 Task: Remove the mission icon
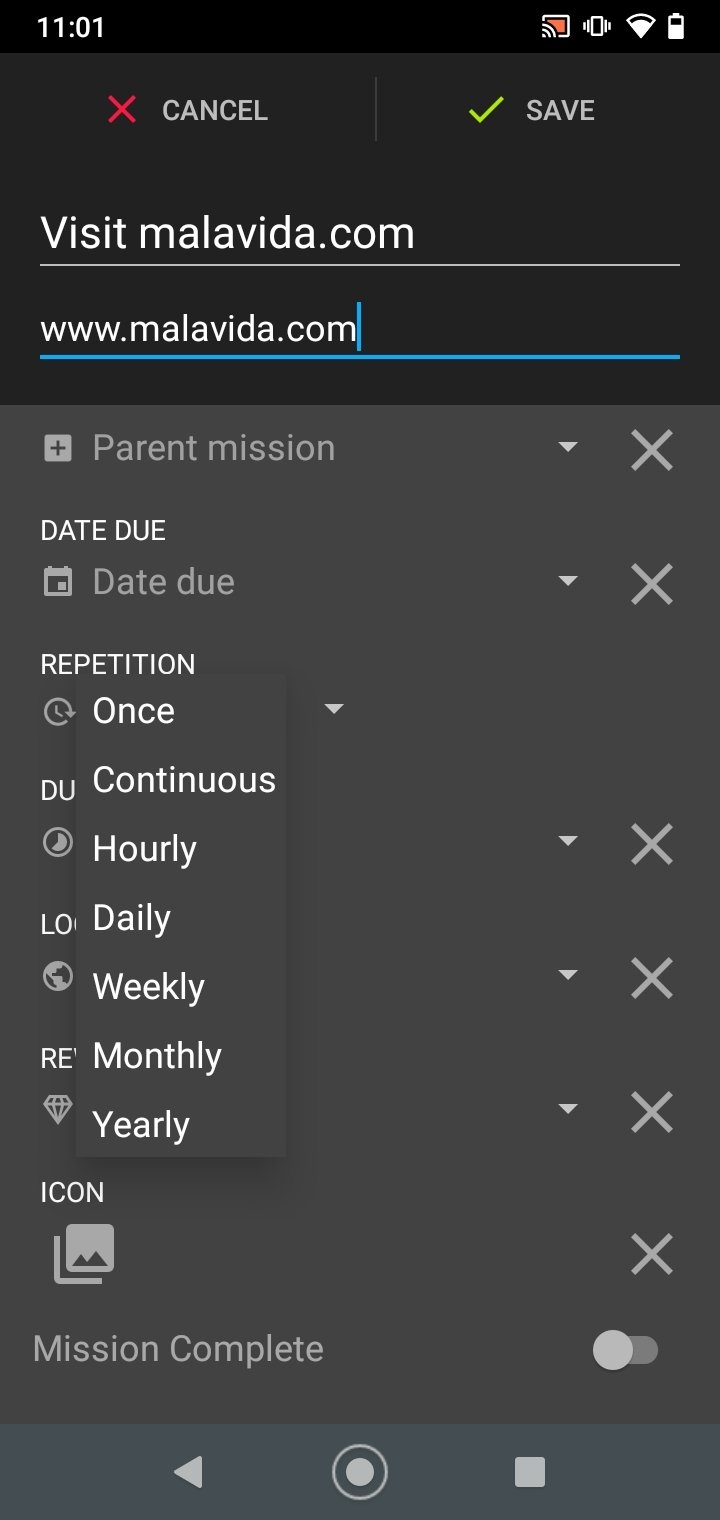652,1254
